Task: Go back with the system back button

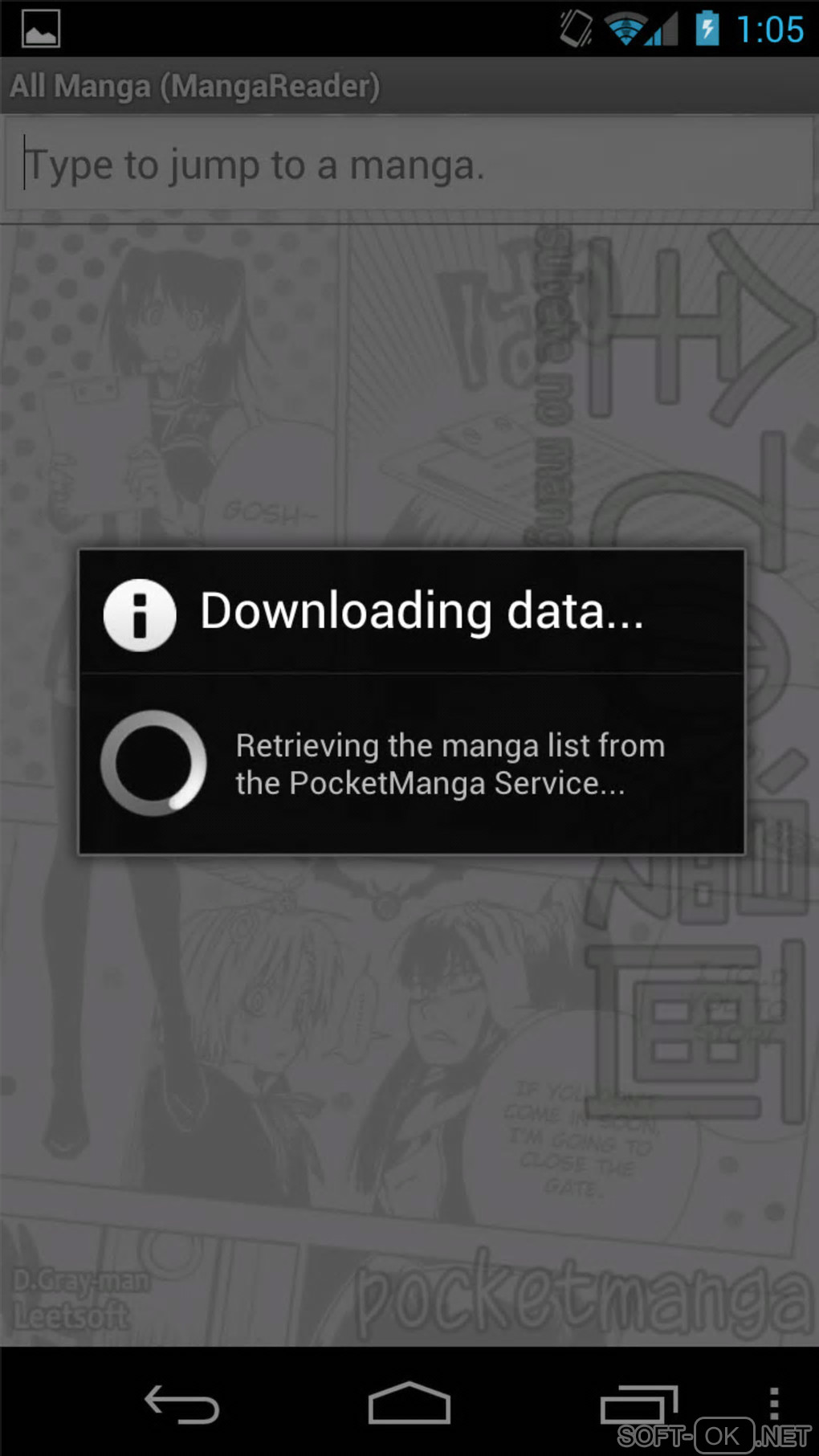Action: pyautogui.click(x=181, y=1404)
